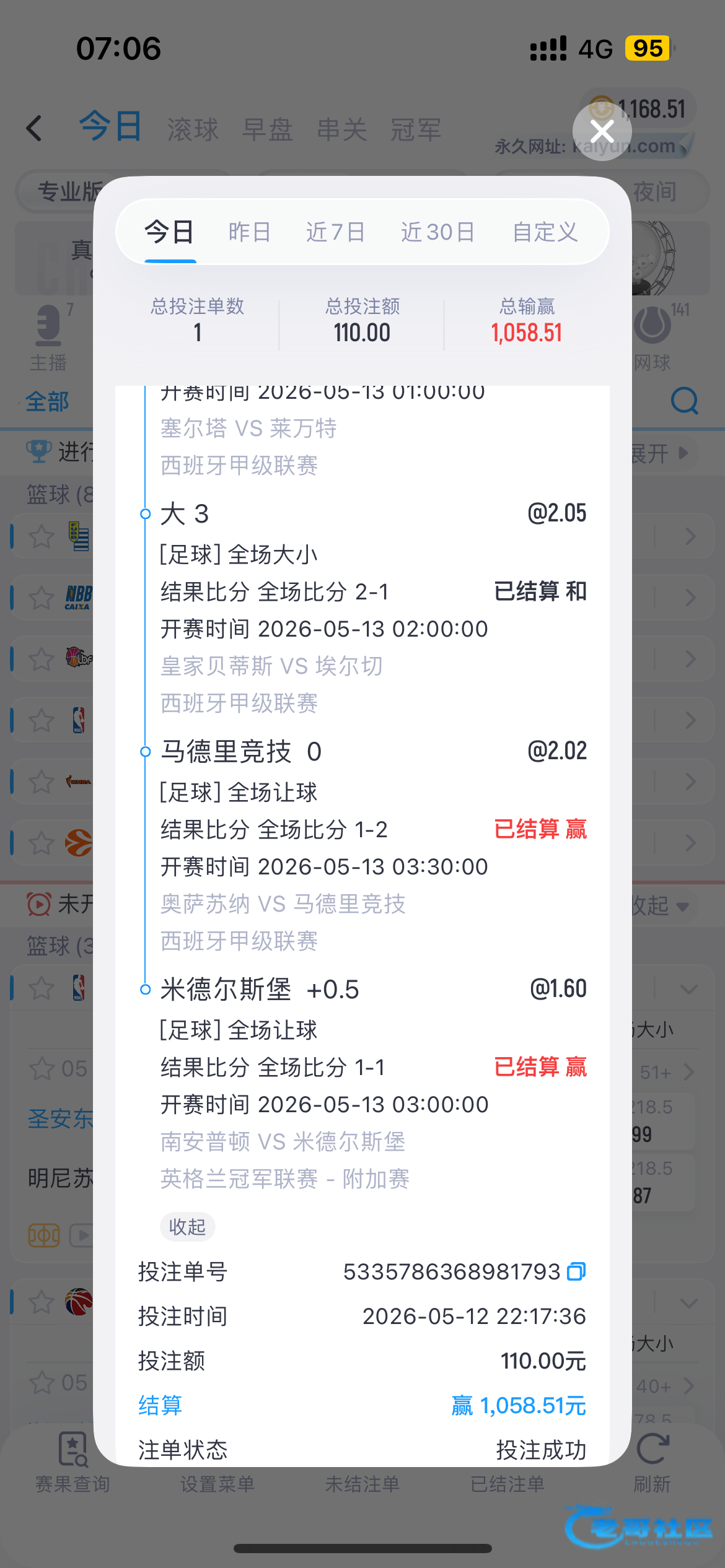Open the 自定义 date range tab

[x=545, y=232]
